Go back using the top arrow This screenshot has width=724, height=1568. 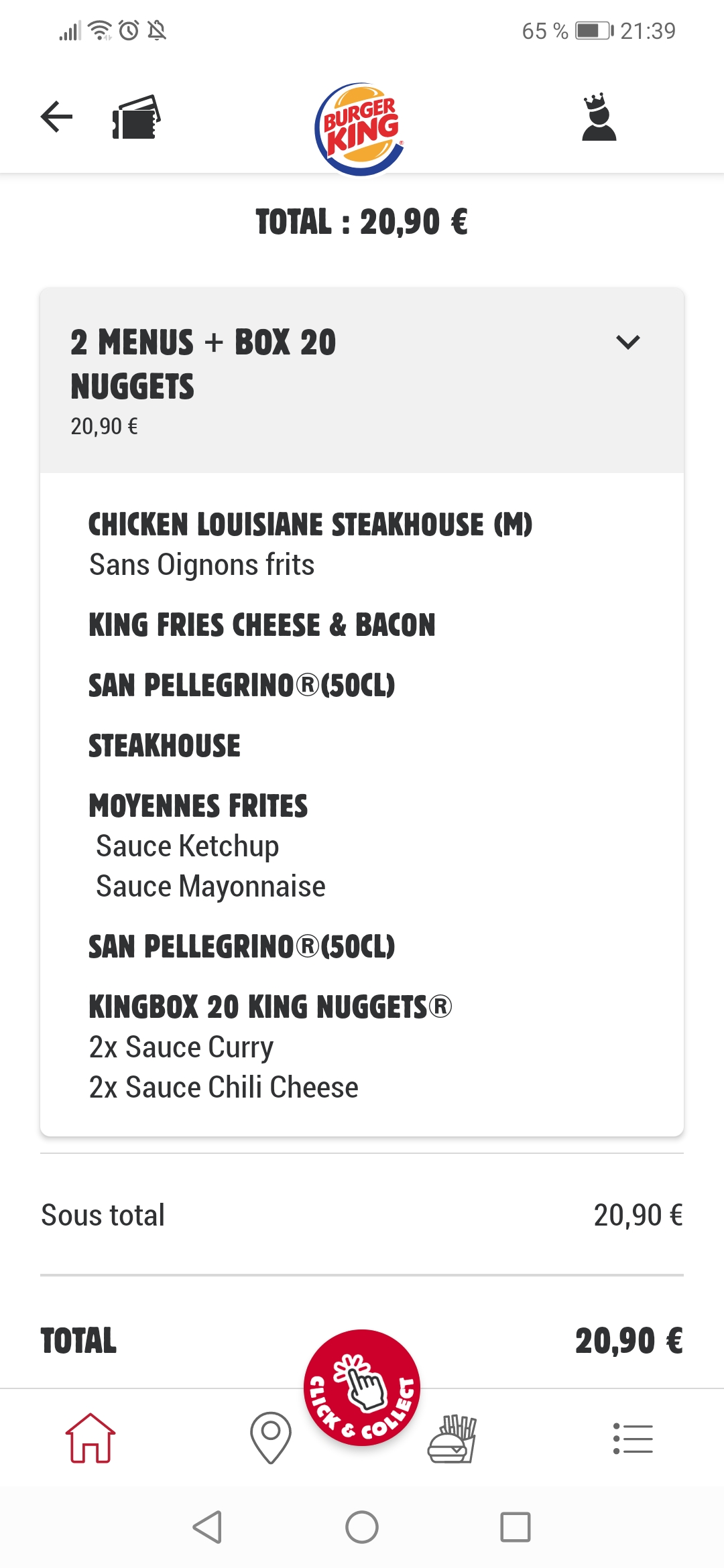pyautogui.click(x=57, y=117)
